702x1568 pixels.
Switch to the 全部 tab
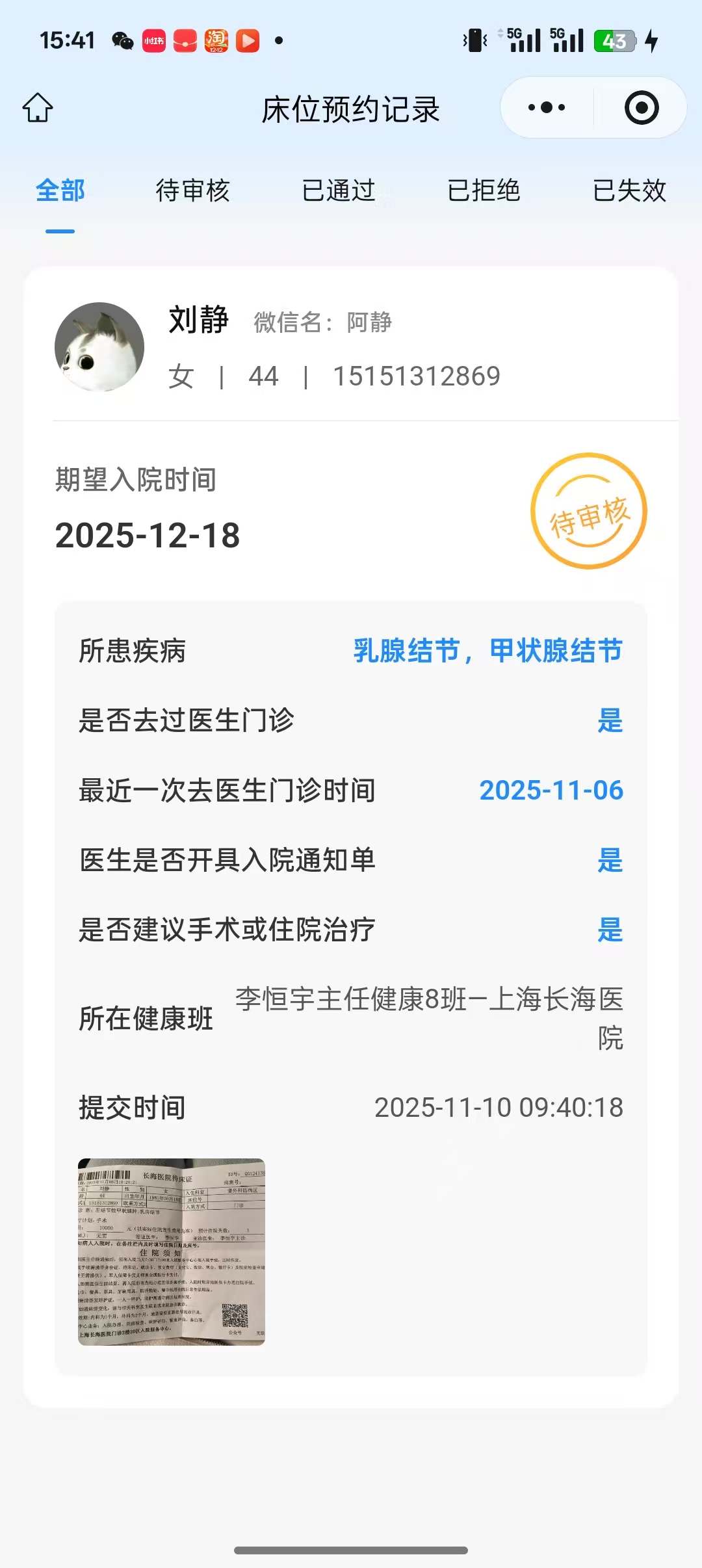pyautogui.click(x=60, y=191)
